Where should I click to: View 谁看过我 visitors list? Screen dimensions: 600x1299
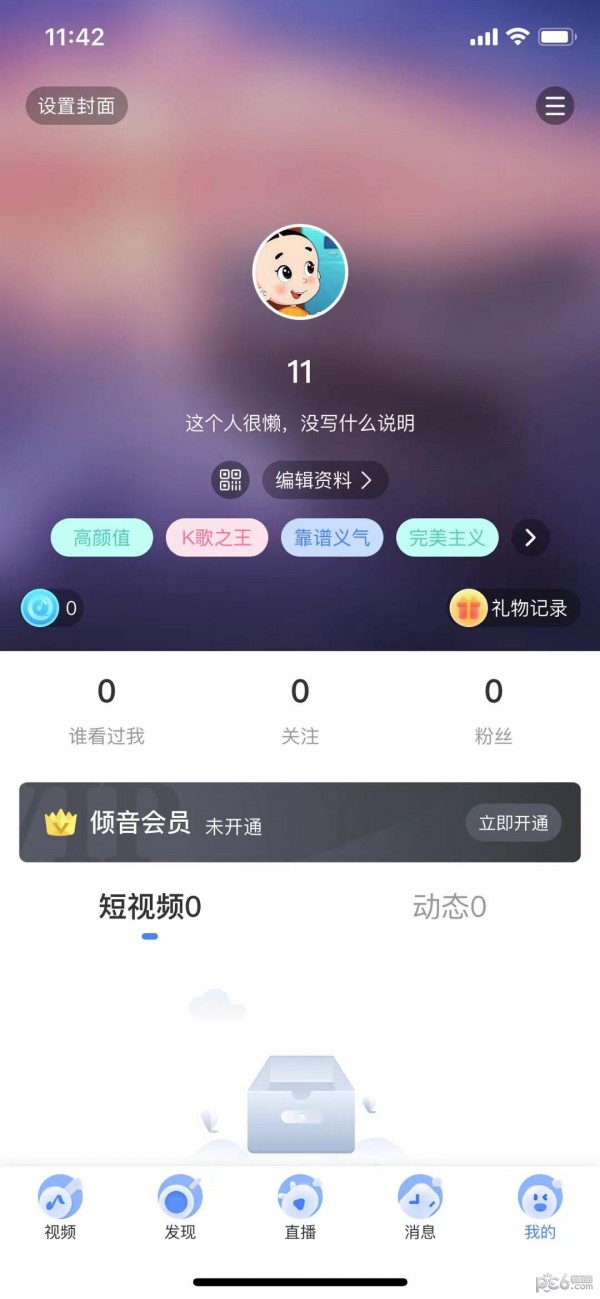point(106,710)
